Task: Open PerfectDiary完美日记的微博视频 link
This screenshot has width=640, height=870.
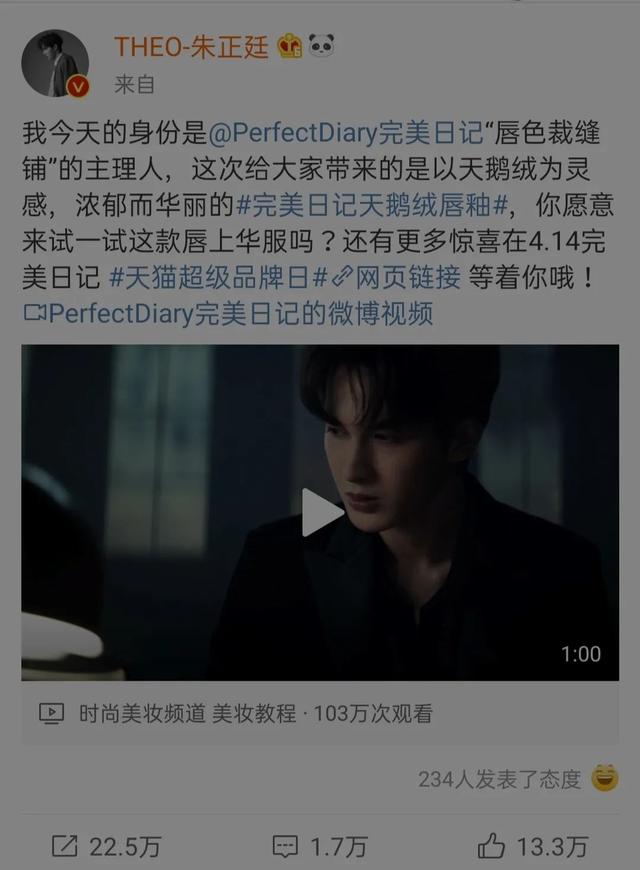Action: click(228, 313)
